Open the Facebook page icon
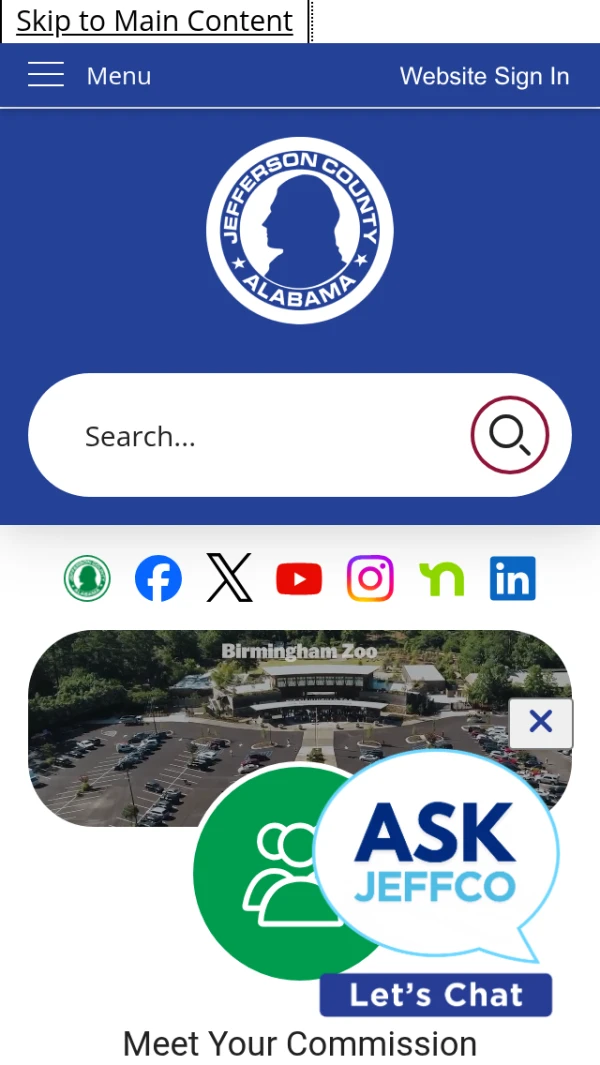 pyautogui.click(x=158, y=578)
